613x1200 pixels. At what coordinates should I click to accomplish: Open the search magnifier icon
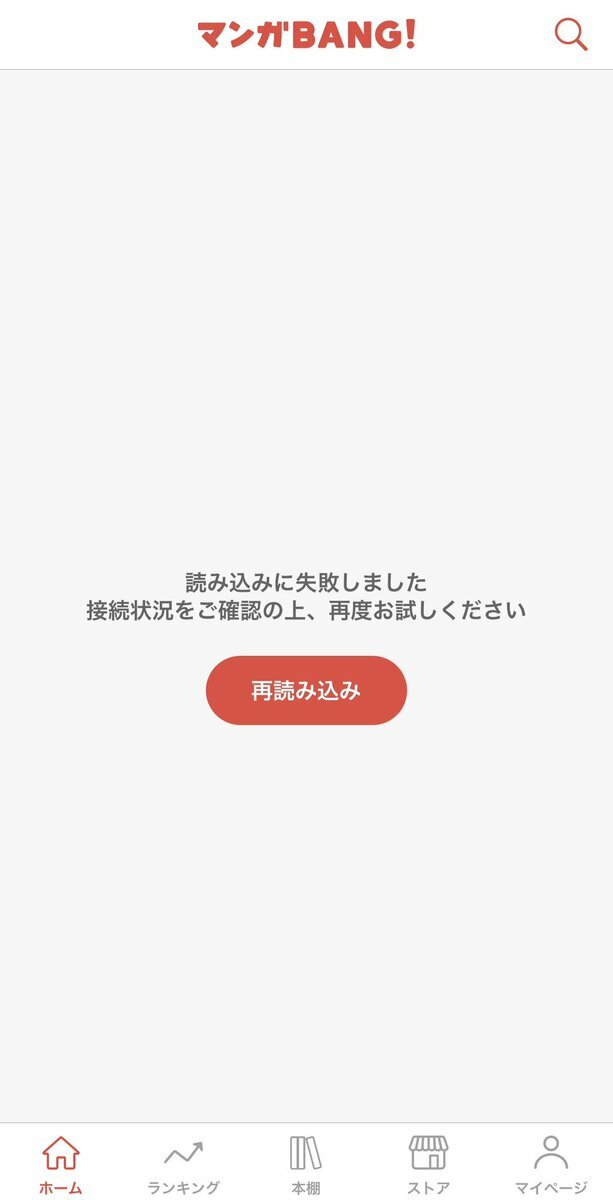point(571,35)
